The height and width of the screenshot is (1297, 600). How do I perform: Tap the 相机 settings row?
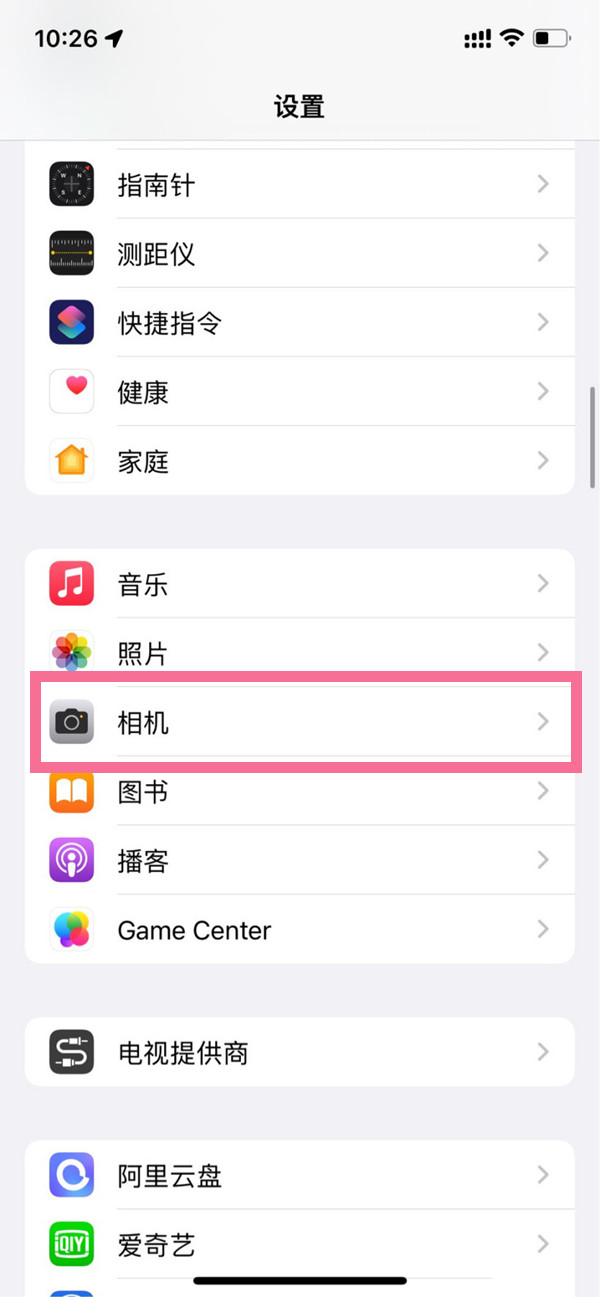300,722
